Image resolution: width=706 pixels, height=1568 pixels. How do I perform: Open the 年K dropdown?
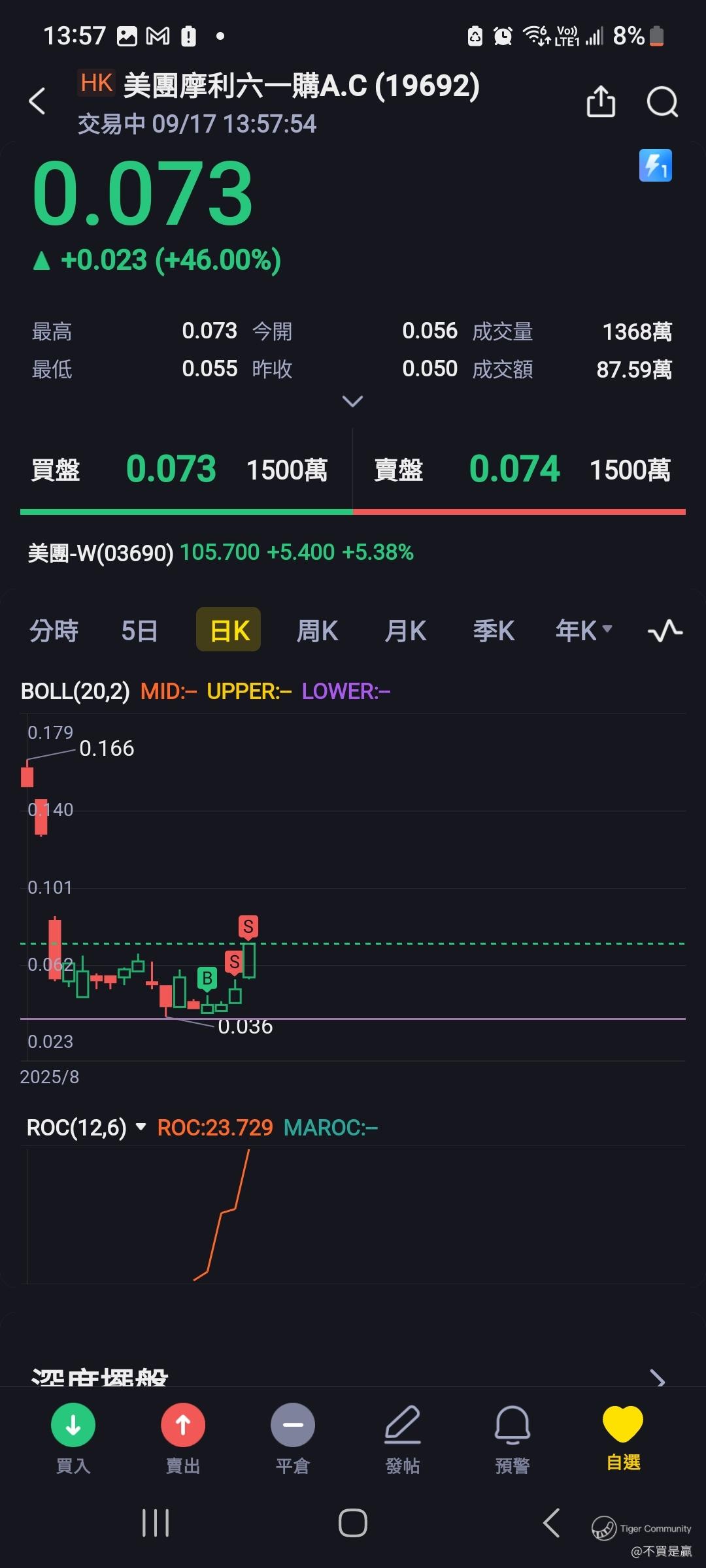click(583, 630)
